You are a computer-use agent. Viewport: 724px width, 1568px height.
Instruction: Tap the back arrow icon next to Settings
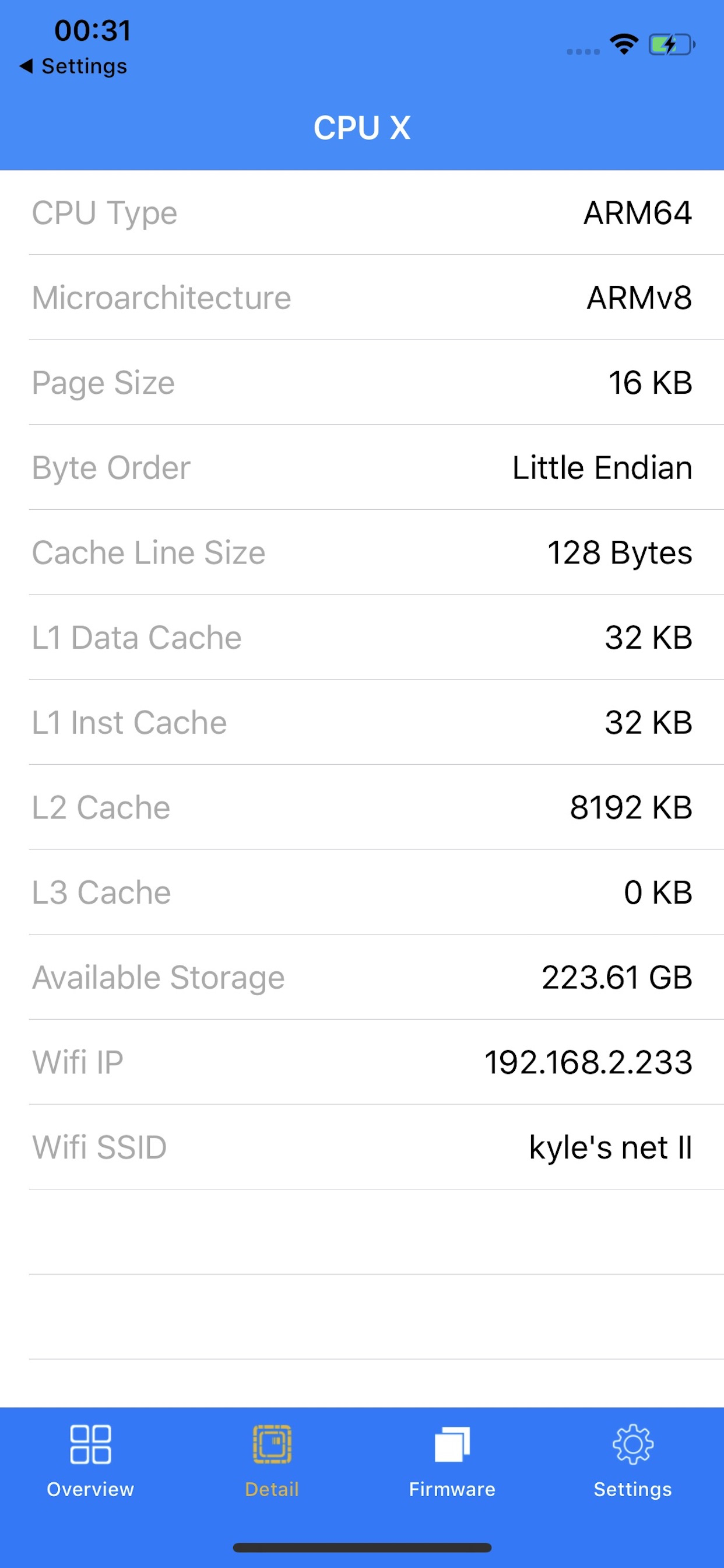coord(26,66)
